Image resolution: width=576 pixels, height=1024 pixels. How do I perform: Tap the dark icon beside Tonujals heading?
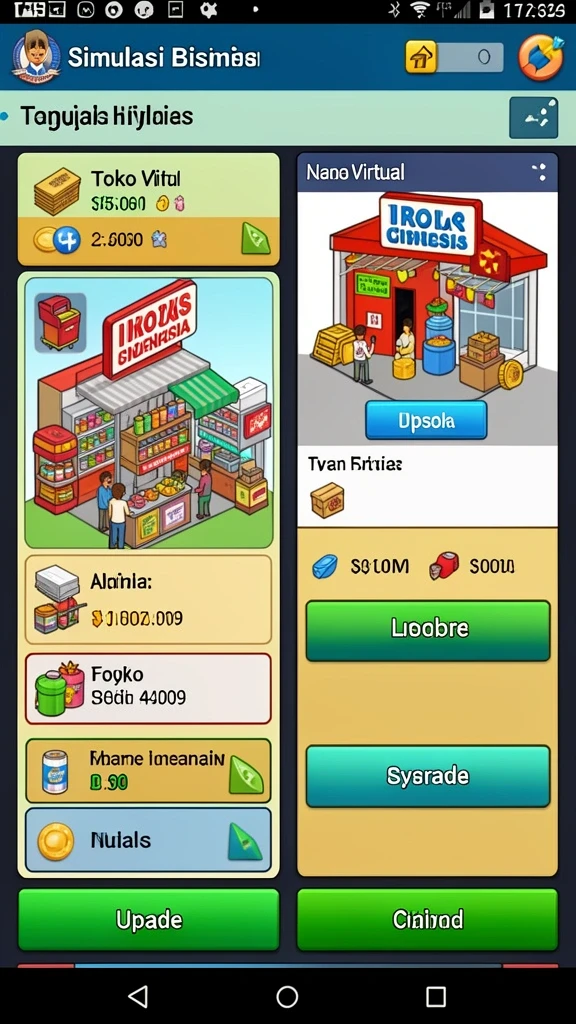click(x=534, y=118)
